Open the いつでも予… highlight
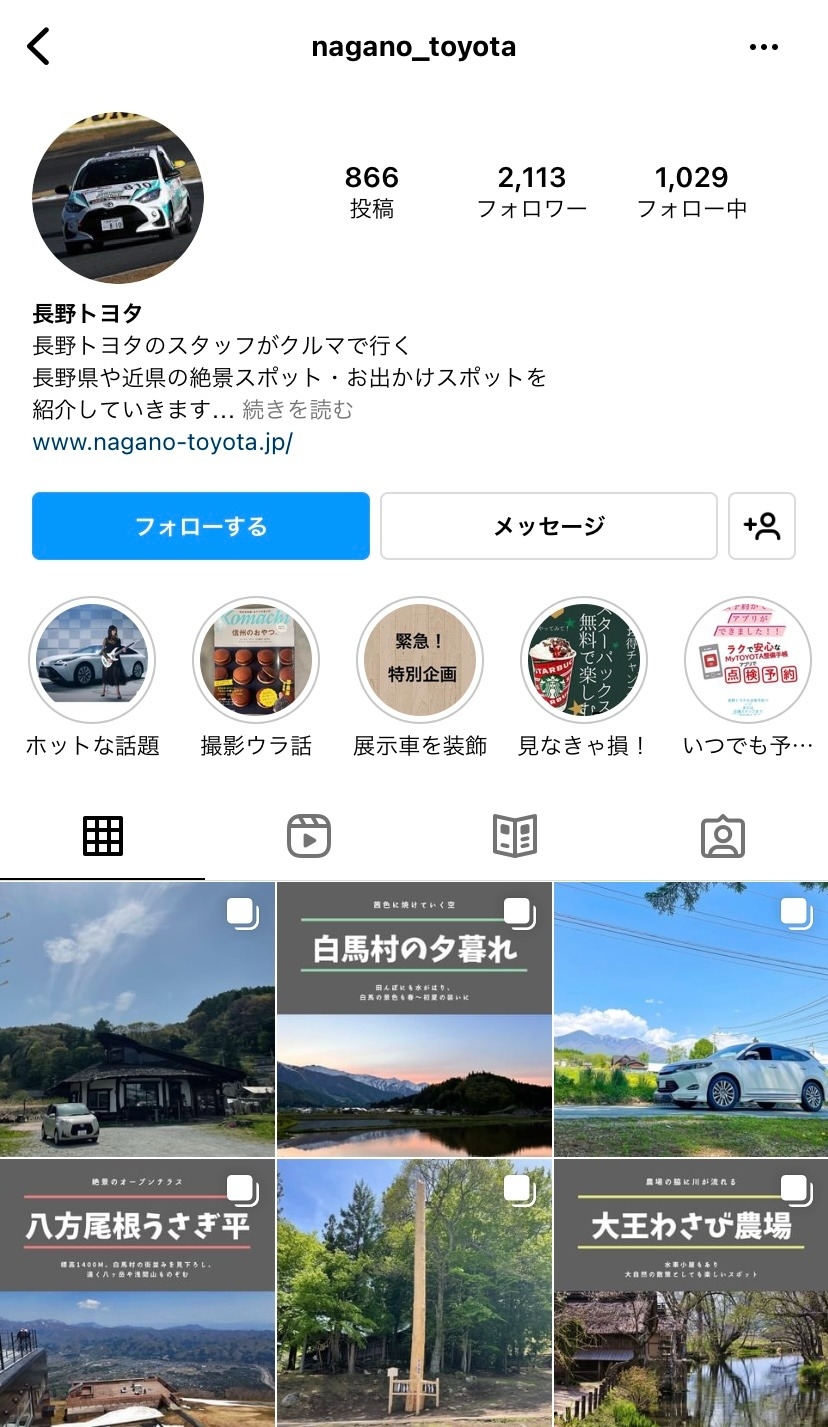This screenshot has height=1427, width=828. point(747,660)
